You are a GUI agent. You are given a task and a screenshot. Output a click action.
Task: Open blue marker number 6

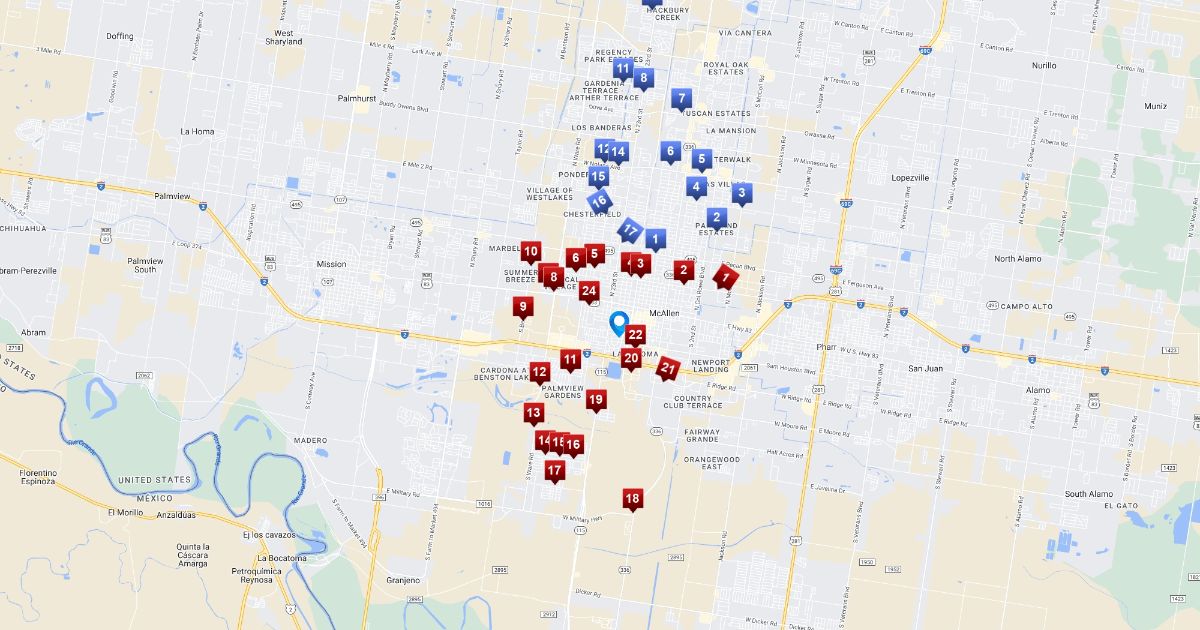(x=671, y=152)
